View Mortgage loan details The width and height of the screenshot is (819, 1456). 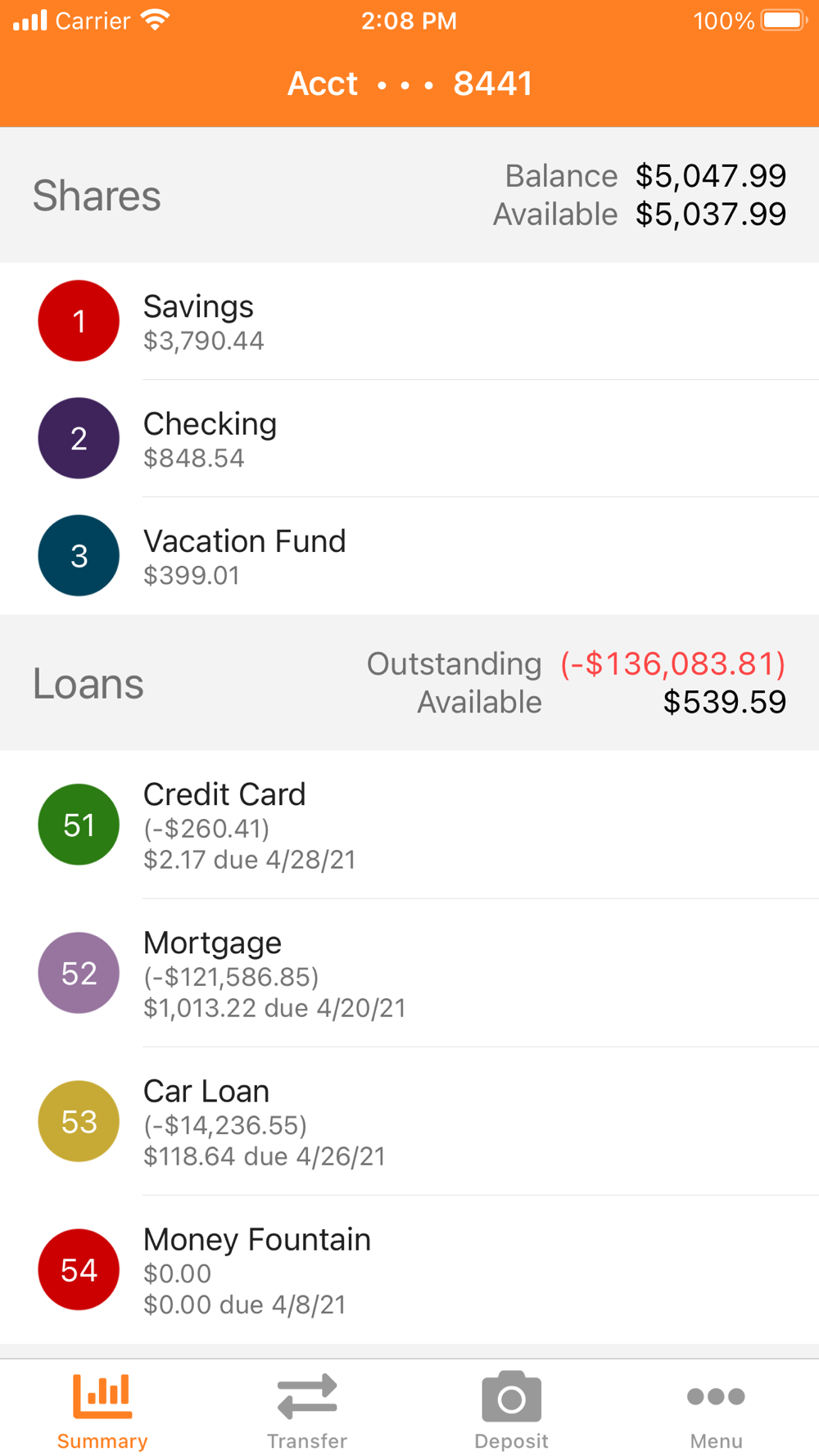pyautogui.click(x=409, y=973)
